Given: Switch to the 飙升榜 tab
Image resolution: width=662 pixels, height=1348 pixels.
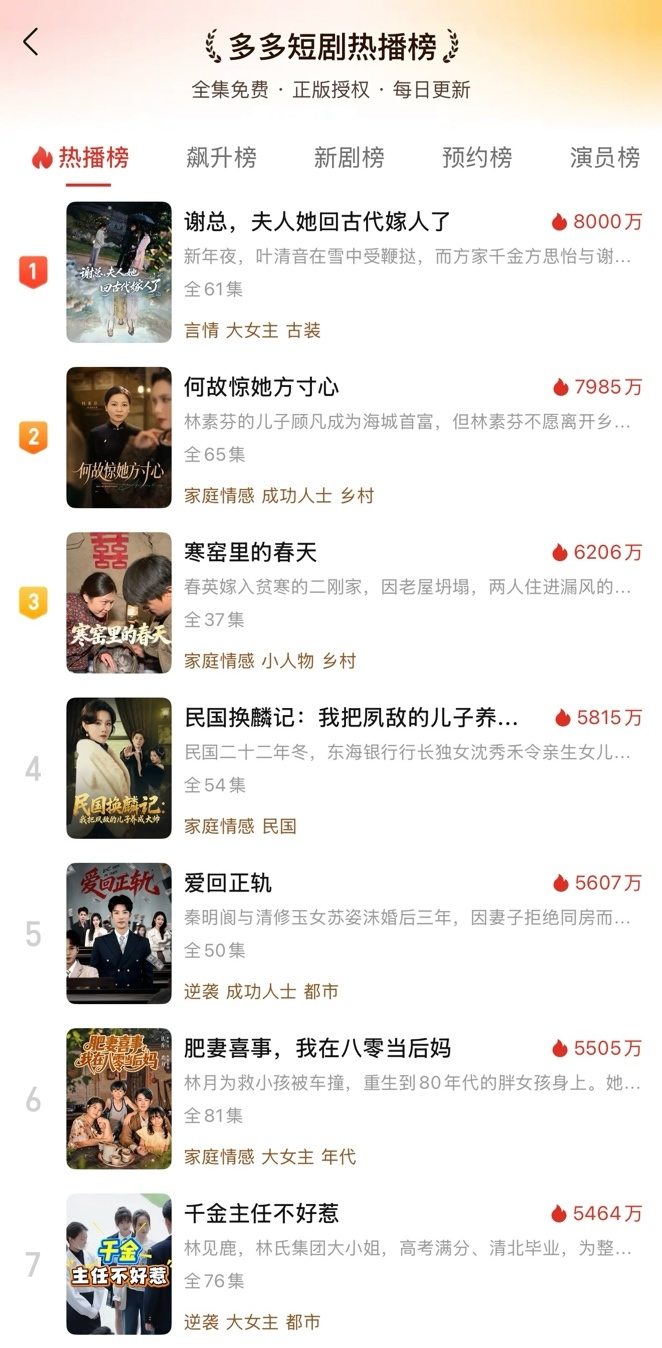Looking at the screenshot, I should 221,158.
